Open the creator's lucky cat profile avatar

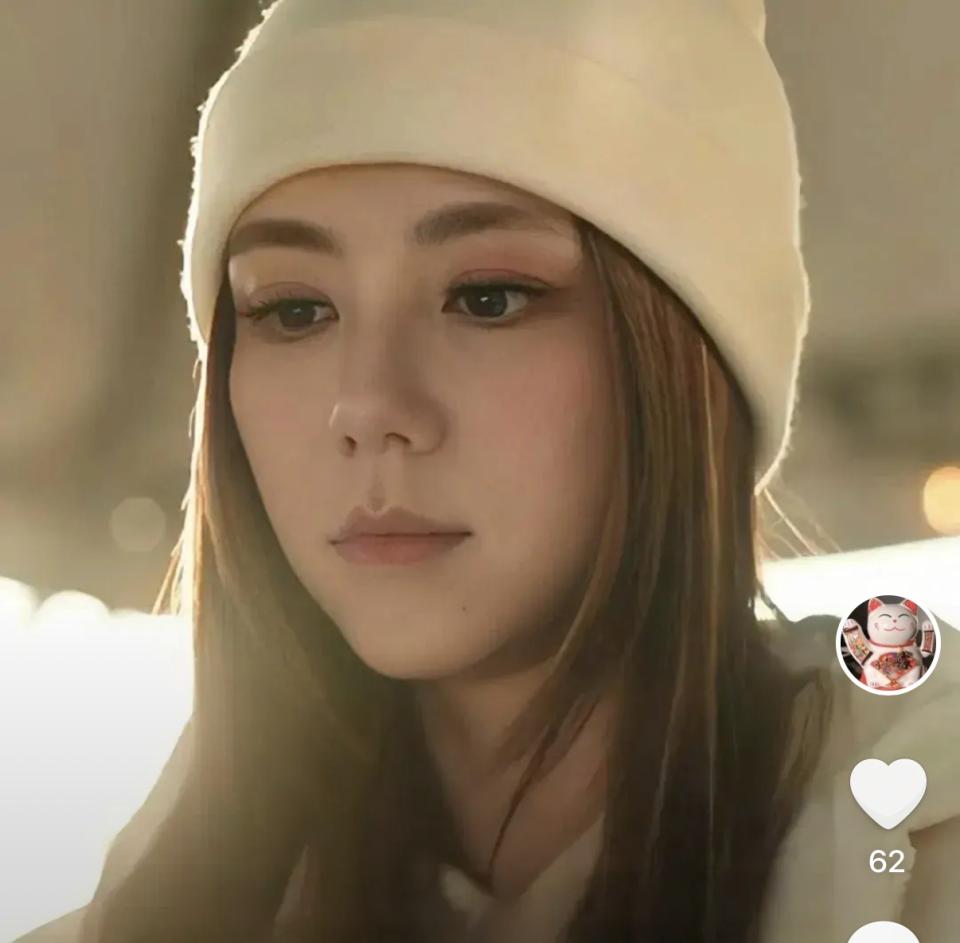pyautogui.click(x=887, y=644)
